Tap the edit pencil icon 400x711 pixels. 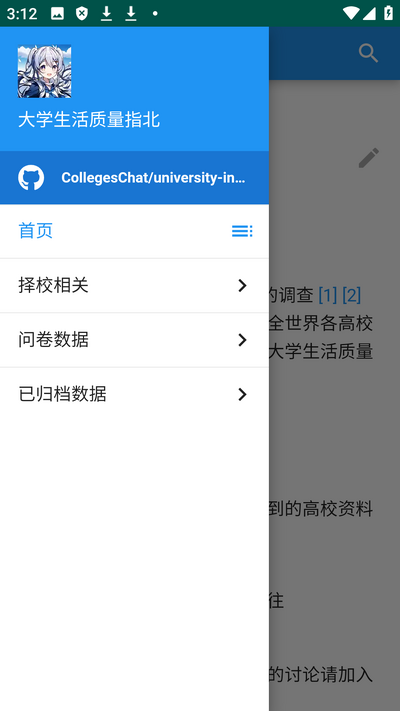tap(368, 158)
